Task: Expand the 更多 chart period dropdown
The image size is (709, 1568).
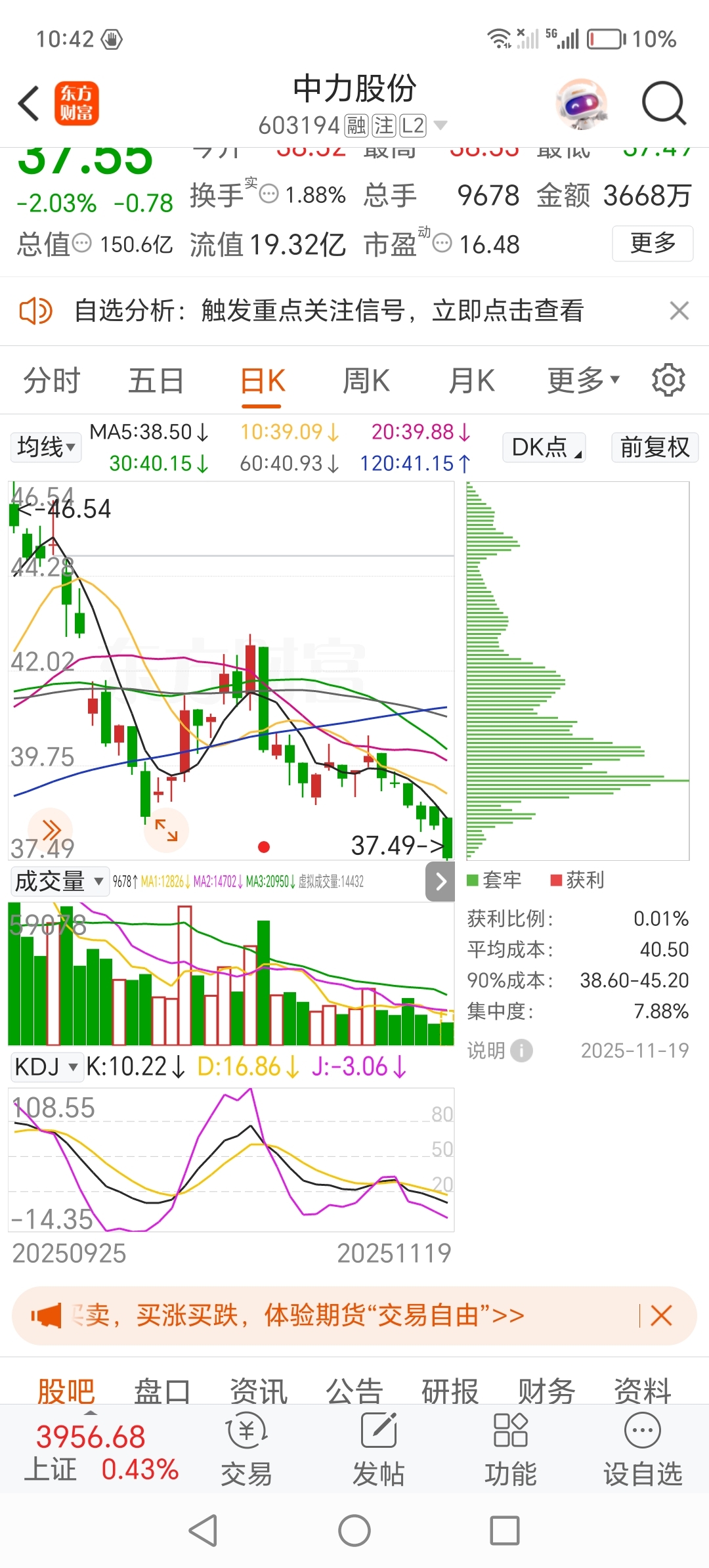Action: [583, 381]
